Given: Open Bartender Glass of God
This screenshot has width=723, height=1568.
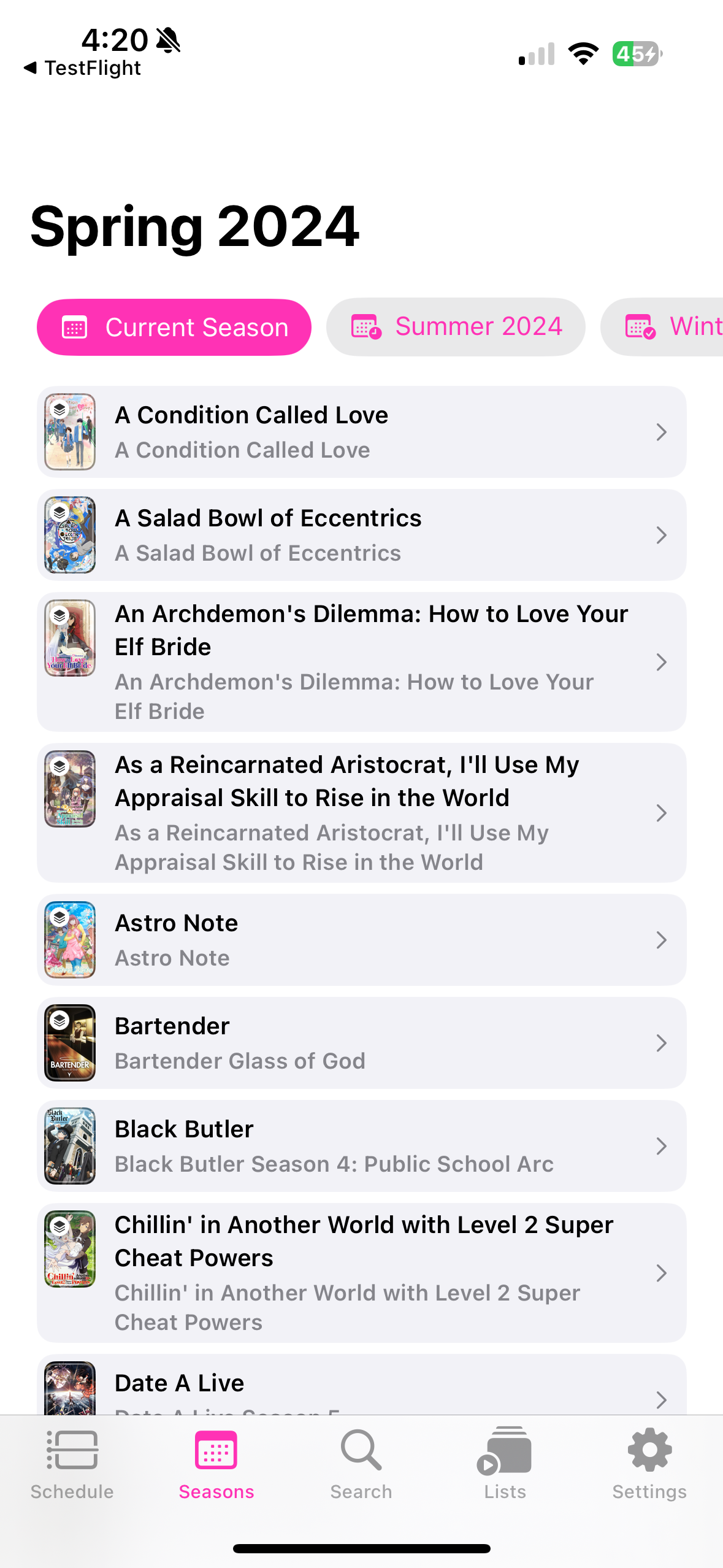Looking at the screenshot, I should [361, 1043].
